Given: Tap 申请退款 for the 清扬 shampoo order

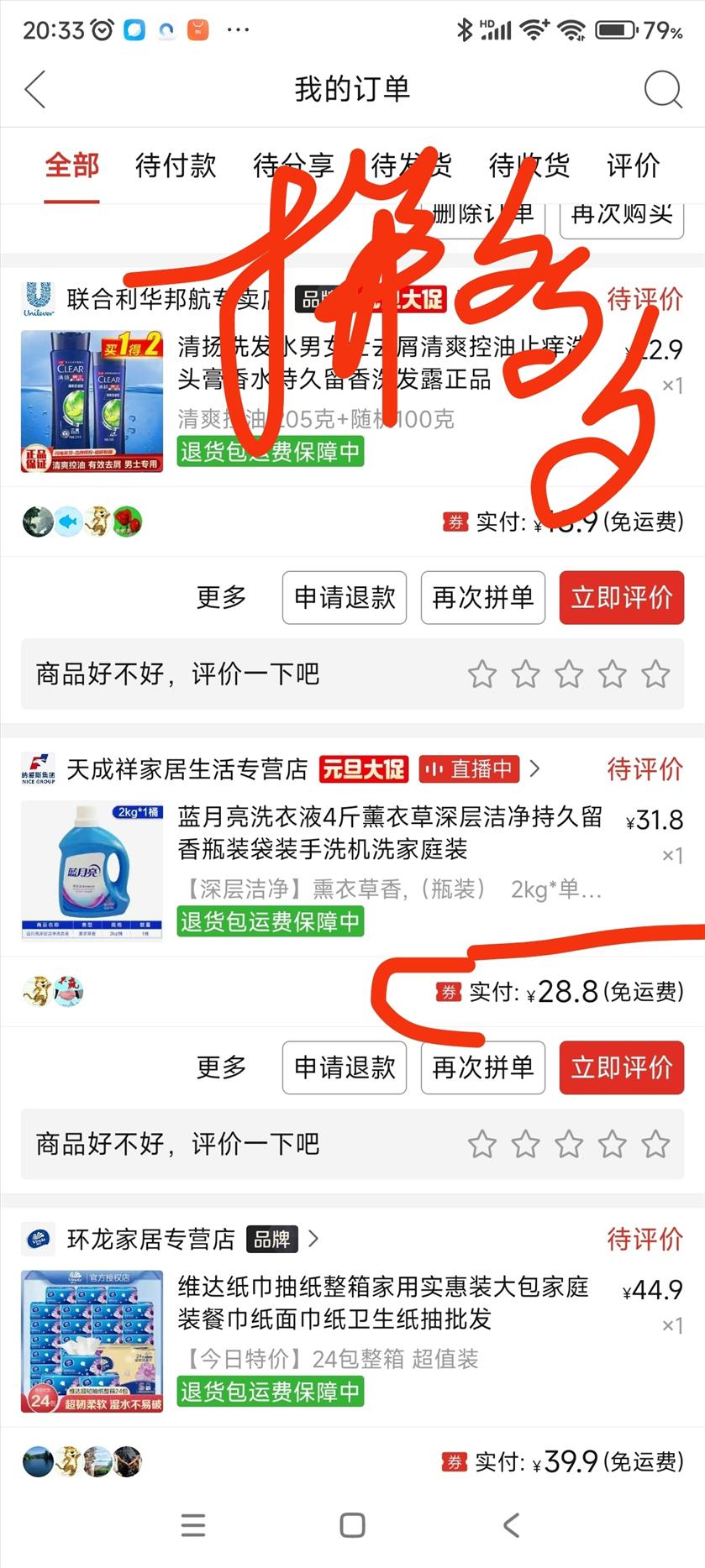Looking at the screenshot, I should click(x=345, y=597).
